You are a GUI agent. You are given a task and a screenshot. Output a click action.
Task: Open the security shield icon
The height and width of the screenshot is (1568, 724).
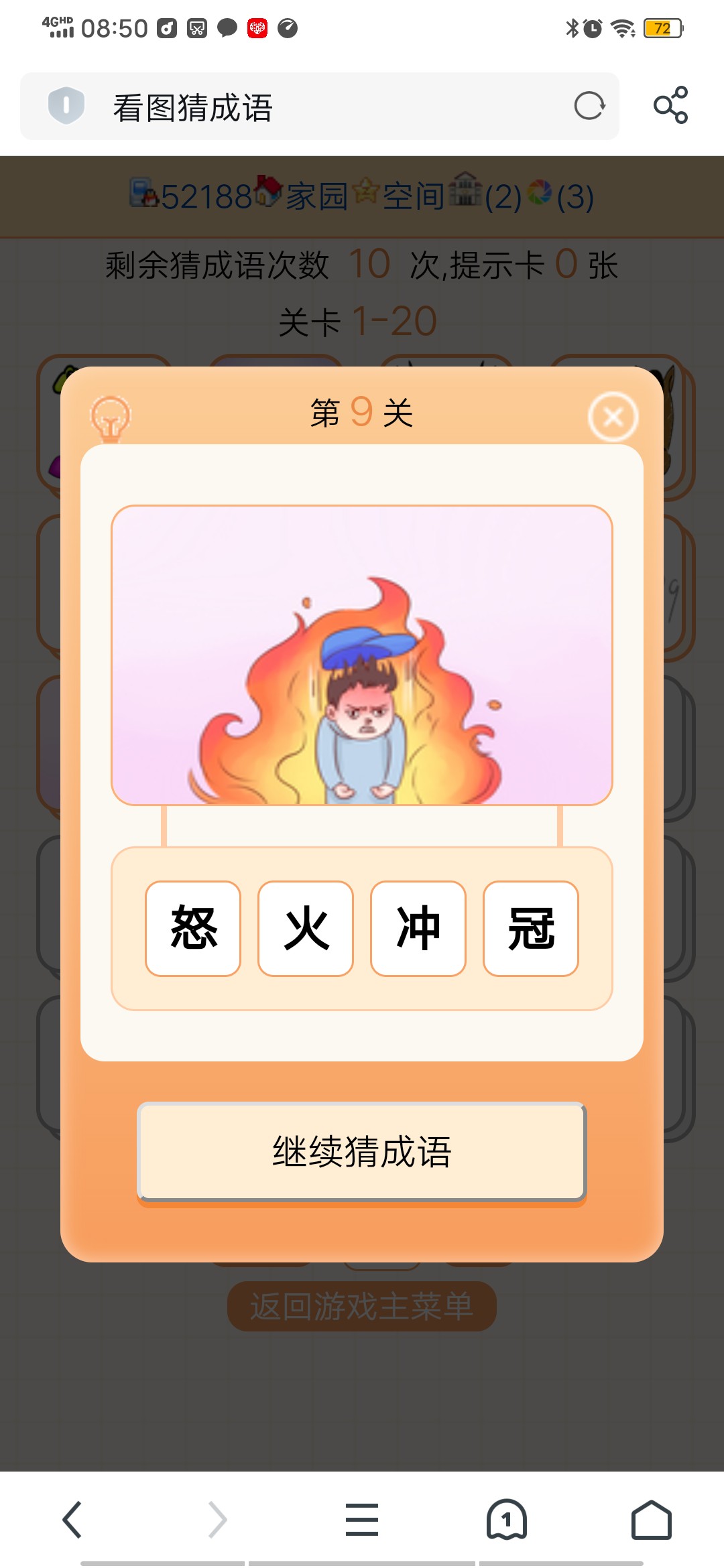(x=66, y=106)
